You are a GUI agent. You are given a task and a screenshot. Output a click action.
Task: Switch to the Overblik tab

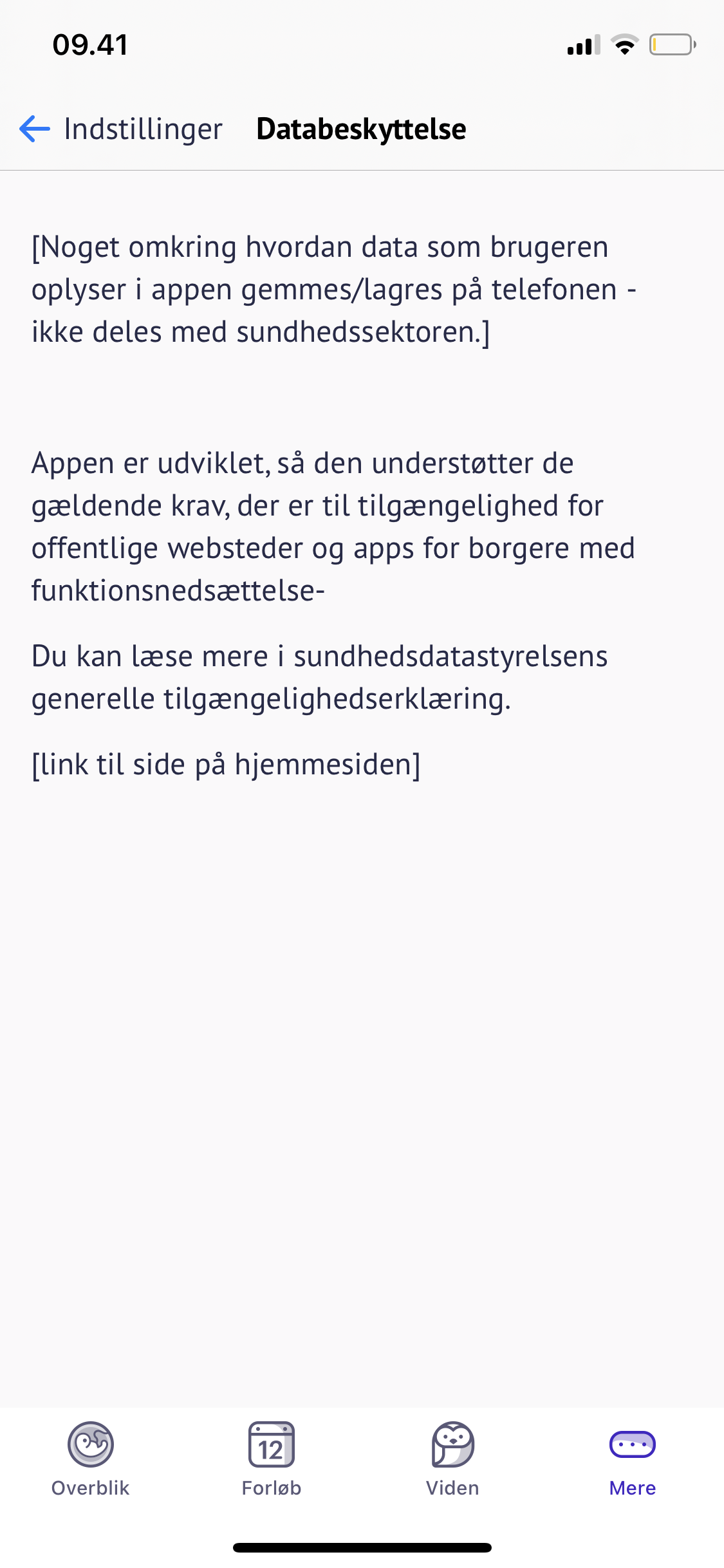(91, 1459)
